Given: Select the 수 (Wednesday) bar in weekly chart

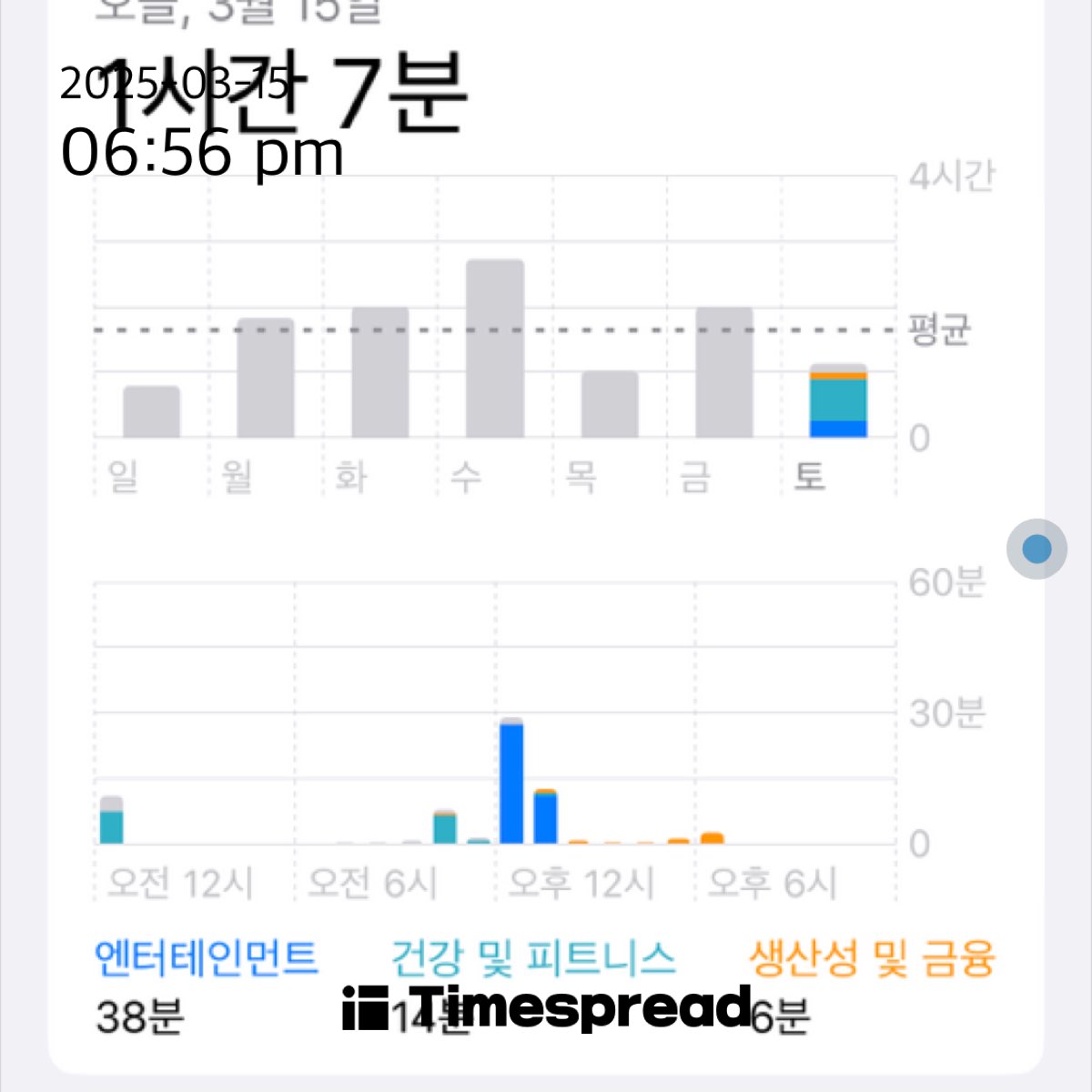Looking at the screenshot, I should (x=495, y=349).
